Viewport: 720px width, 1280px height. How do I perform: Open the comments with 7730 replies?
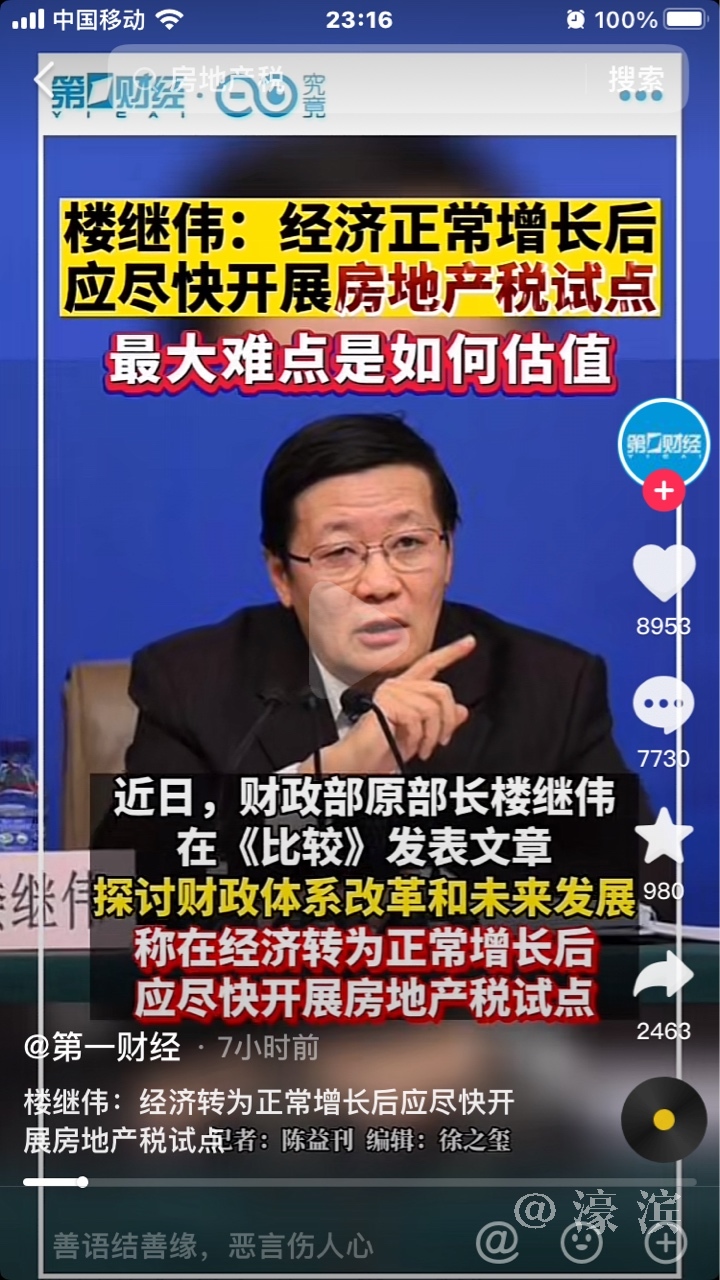point(663,706)
